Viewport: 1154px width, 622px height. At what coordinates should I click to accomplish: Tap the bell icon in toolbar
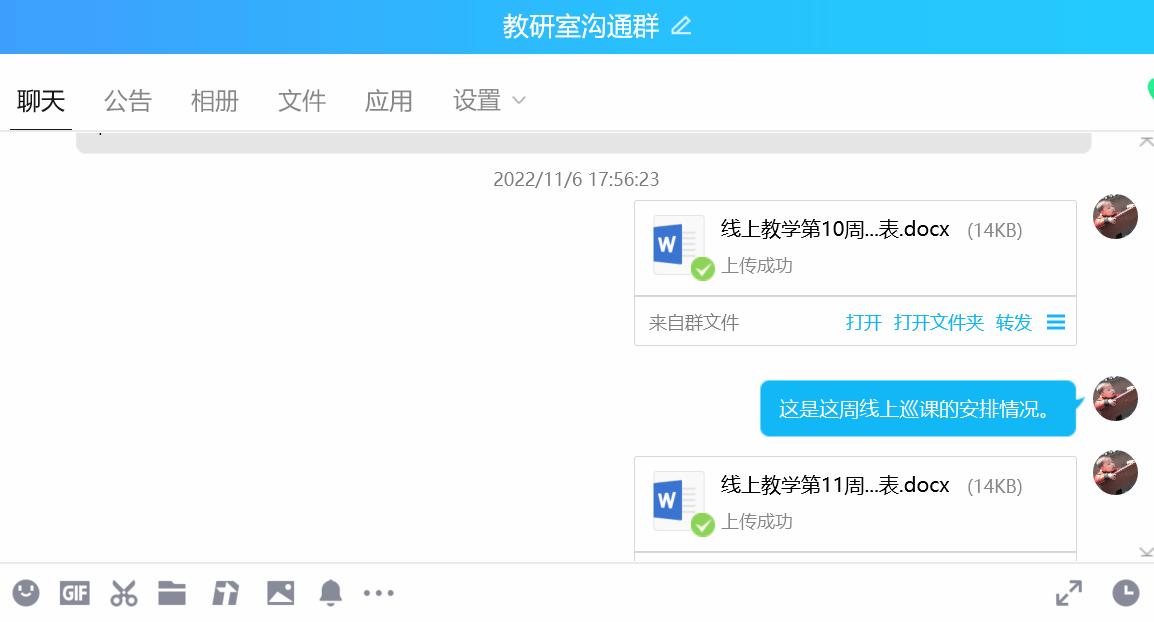(x=331, y=593)
